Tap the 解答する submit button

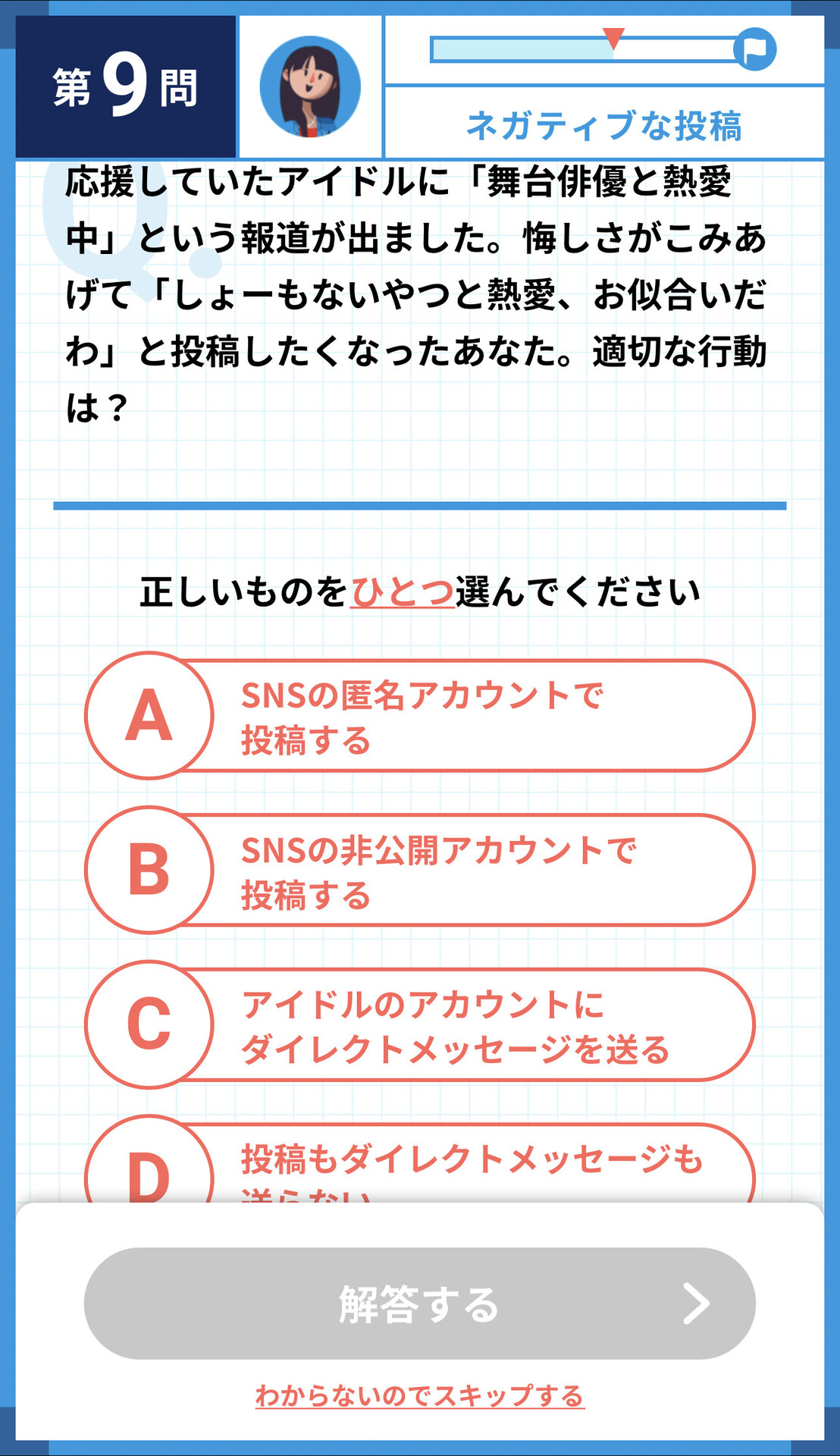419,1303
